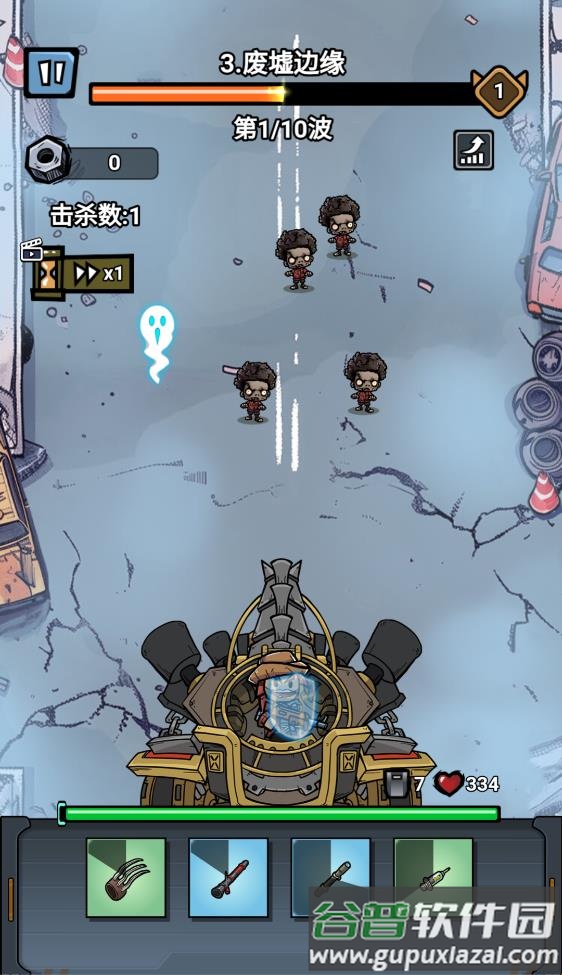This screenshot has width=562, height=975.
Task: Toggle the x1 game speed button
Action: click(x=98, y=273)
